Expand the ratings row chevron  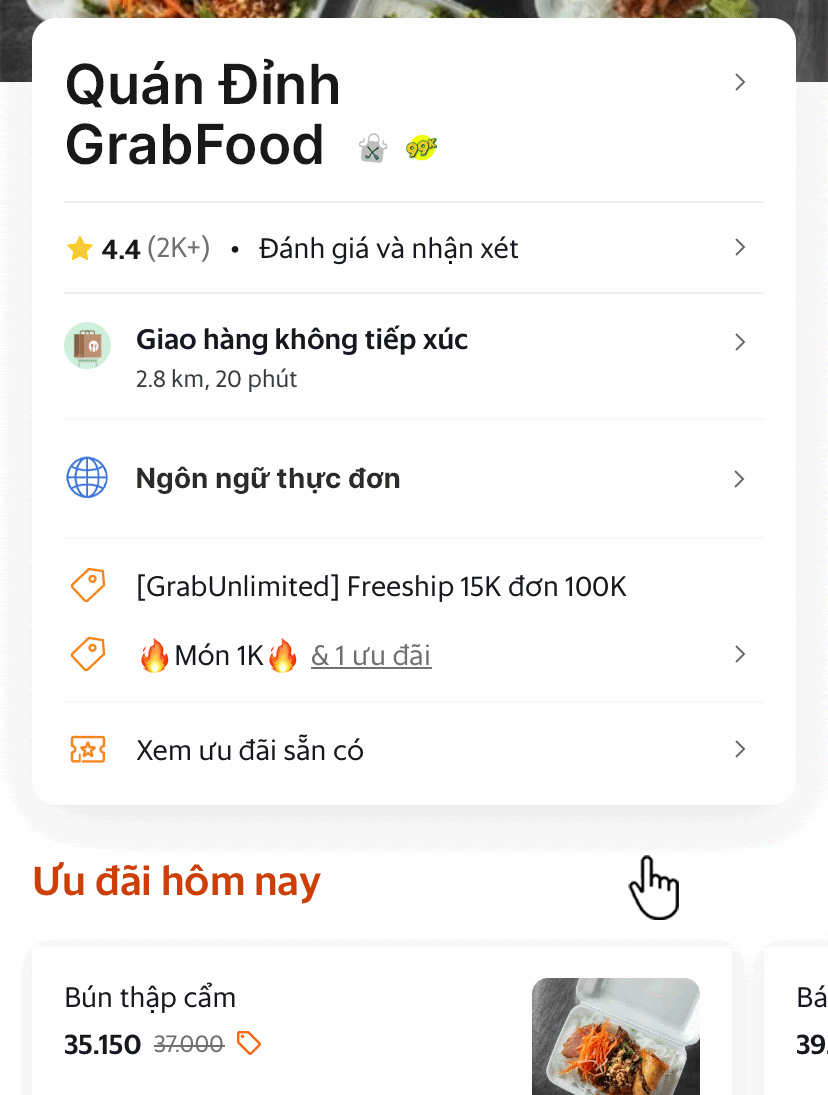click(739, 247)
